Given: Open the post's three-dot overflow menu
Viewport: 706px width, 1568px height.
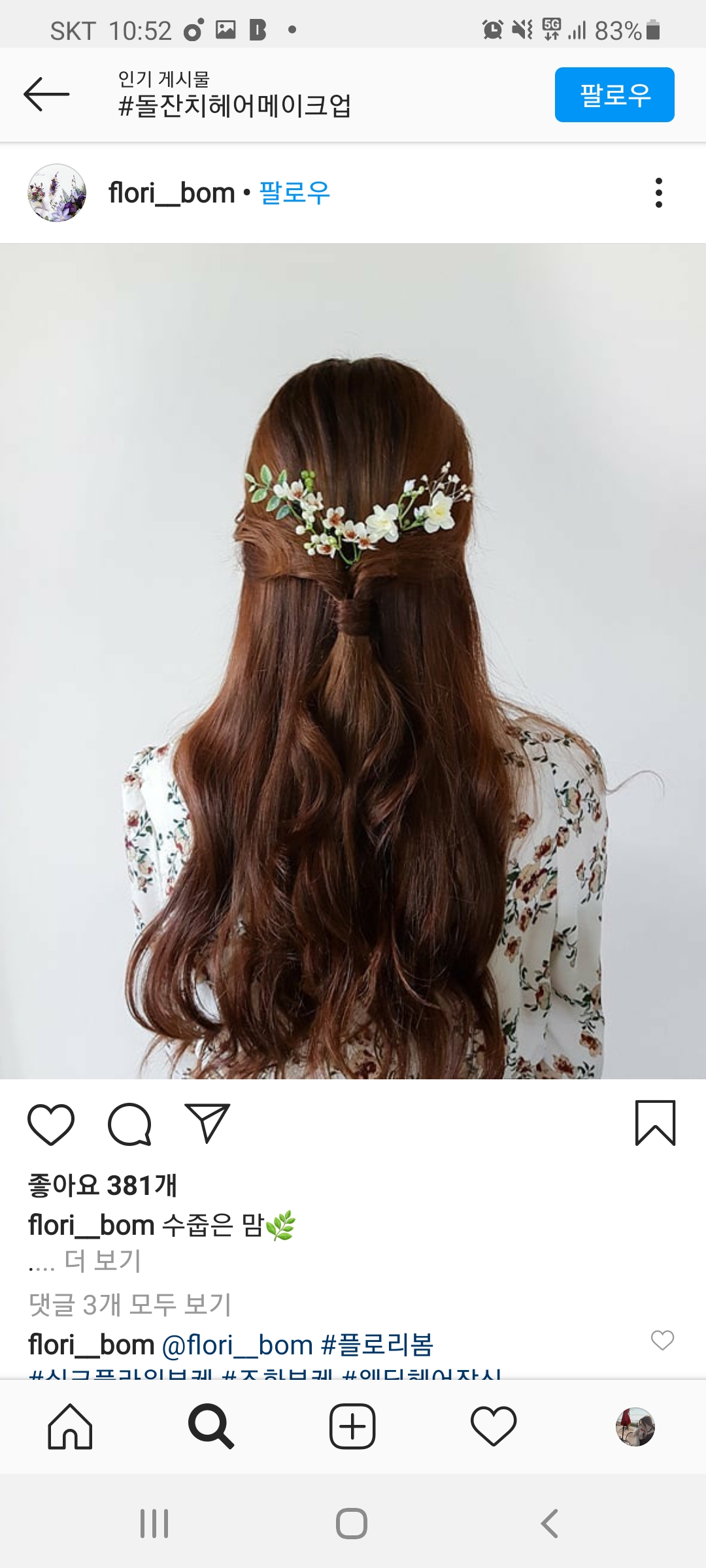Looking at the screenshot, I should coord(658,193).
